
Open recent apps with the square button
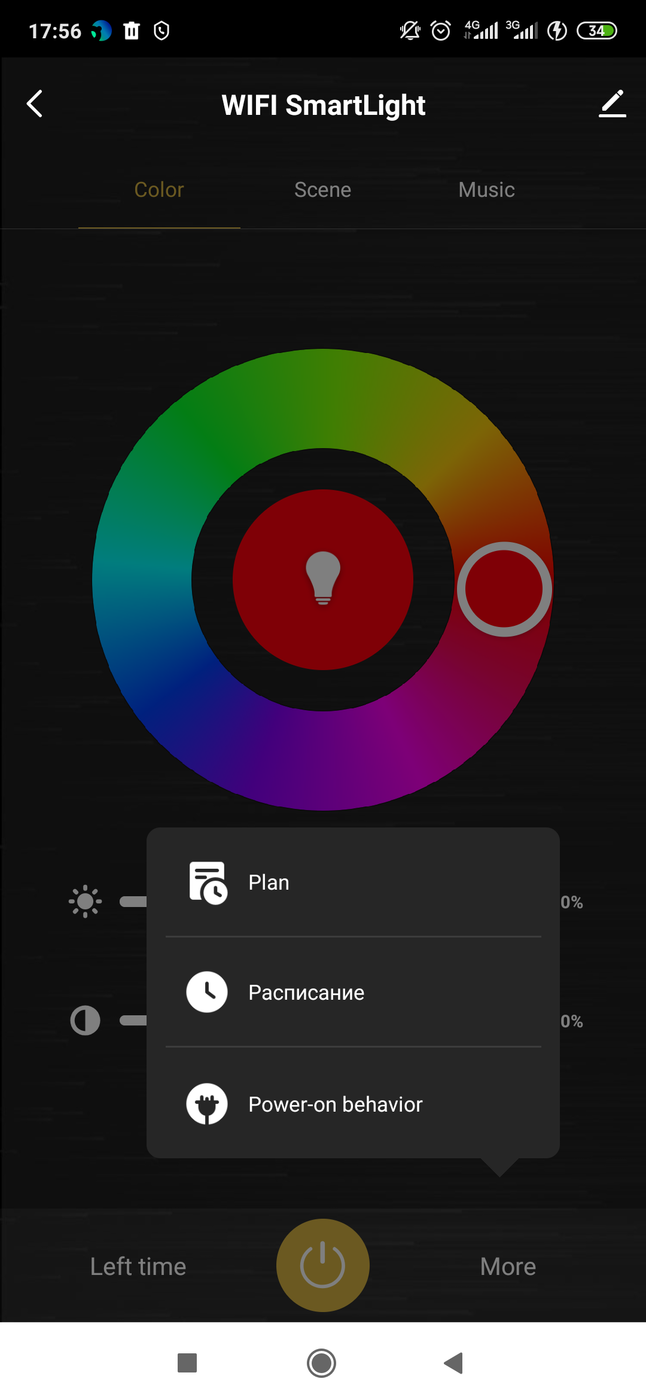pyautogui.click(x=187, y=1362)
